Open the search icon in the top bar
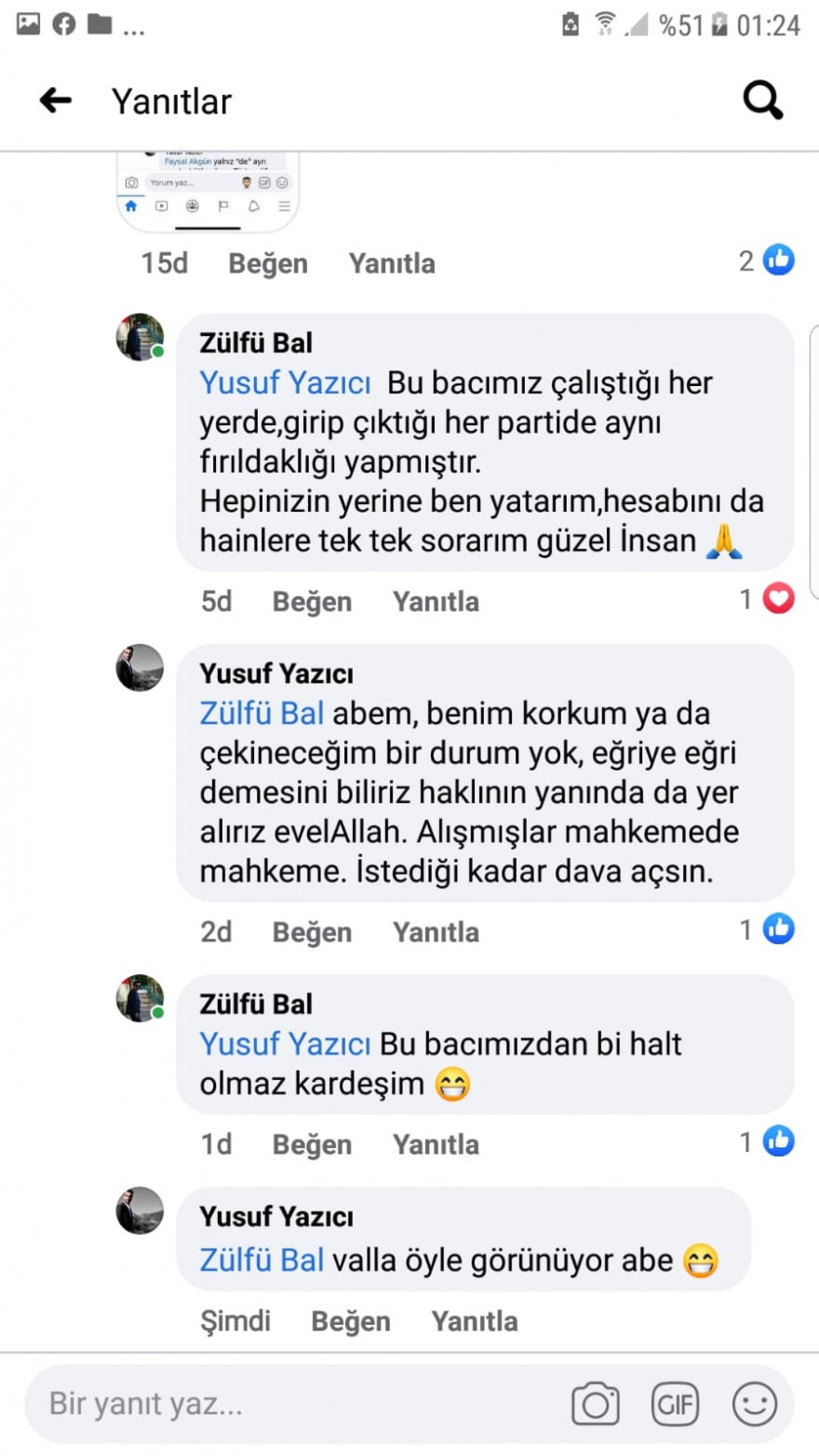 pos(762,100)
